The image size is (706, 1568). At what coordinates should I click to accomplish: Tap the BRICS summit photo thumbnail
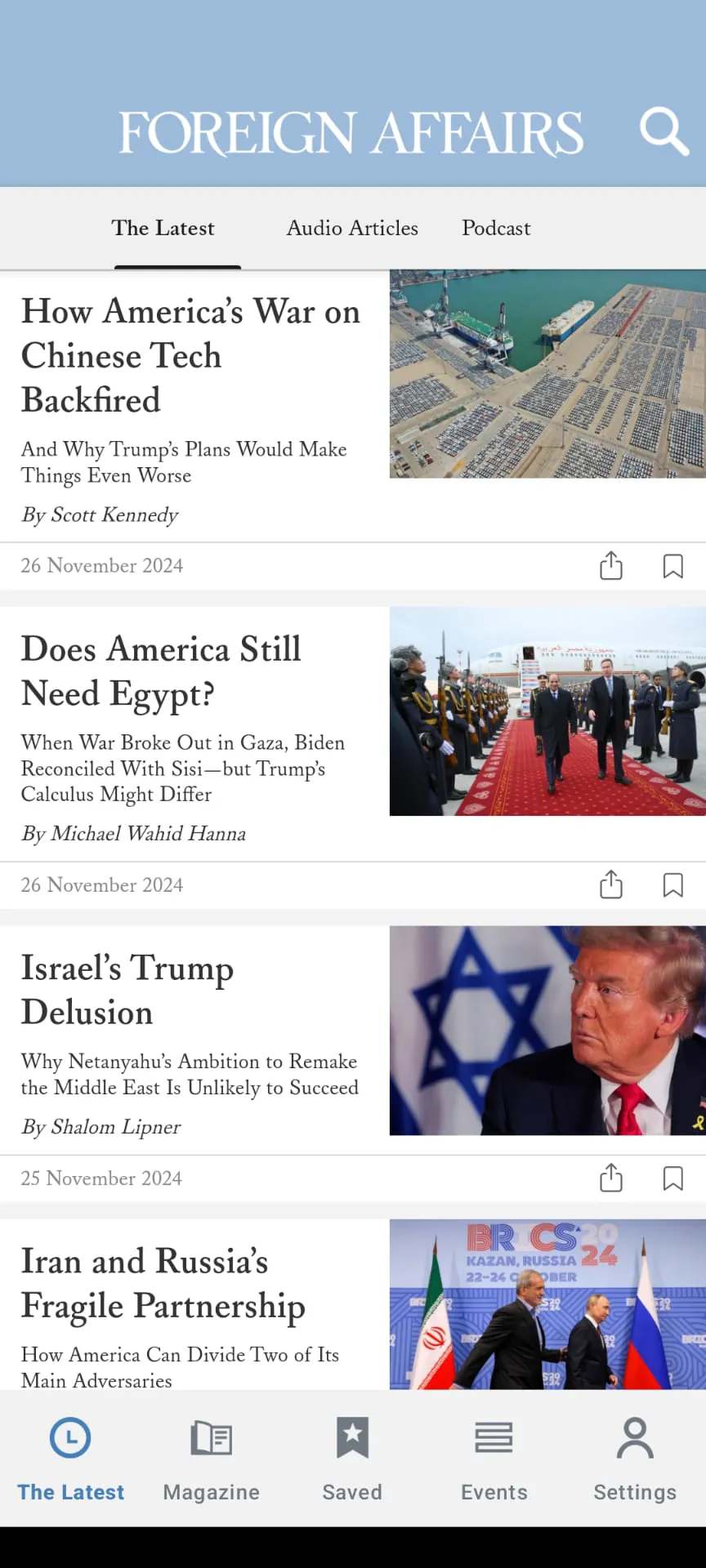point(547,1304)
